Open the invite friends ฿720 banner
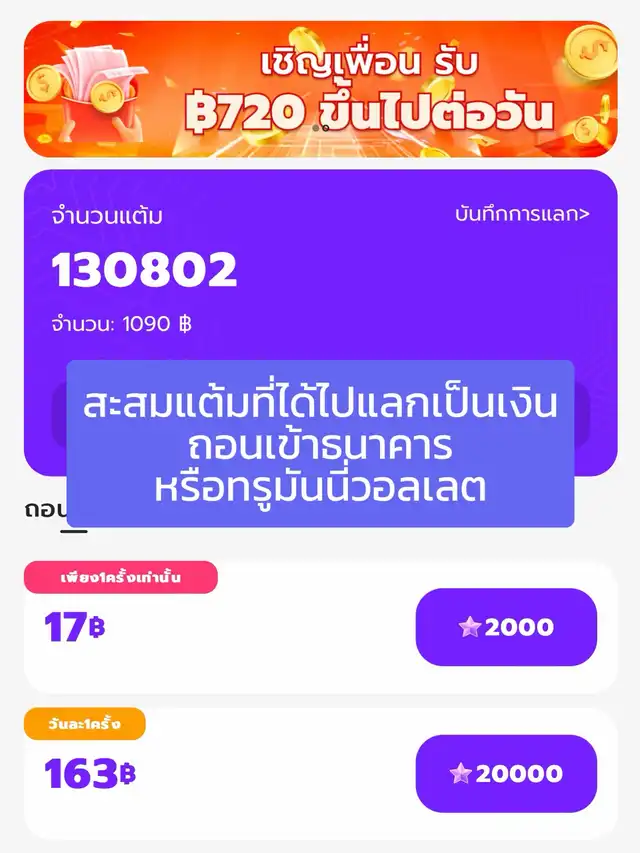The width and height of the screenshot is (640, 853). [320, 90]
